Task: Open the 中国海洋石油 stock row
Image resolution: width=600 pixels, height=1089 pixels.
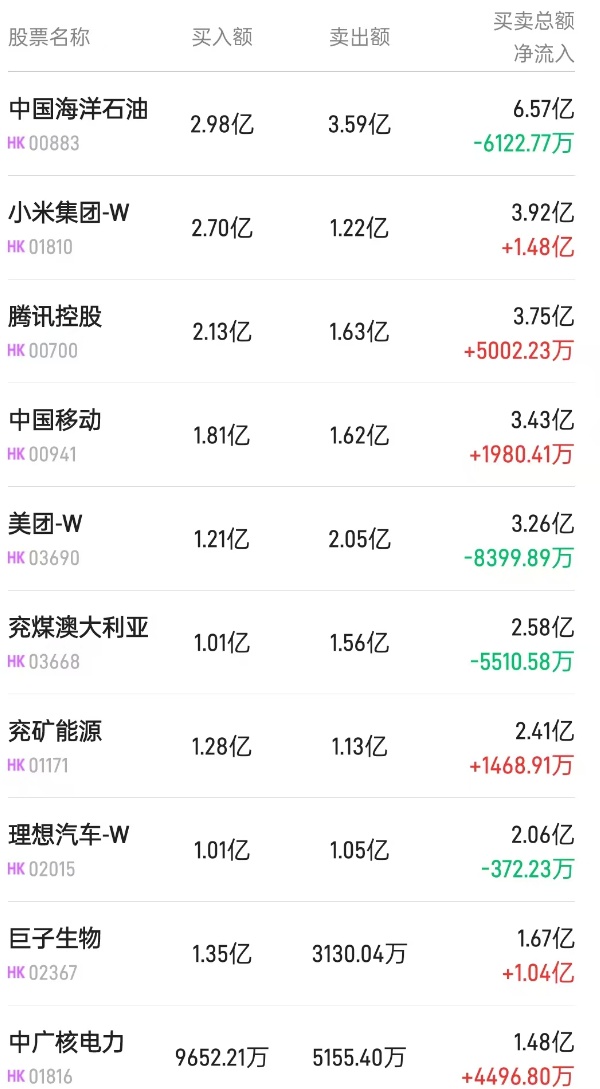Action: point(78,110)
